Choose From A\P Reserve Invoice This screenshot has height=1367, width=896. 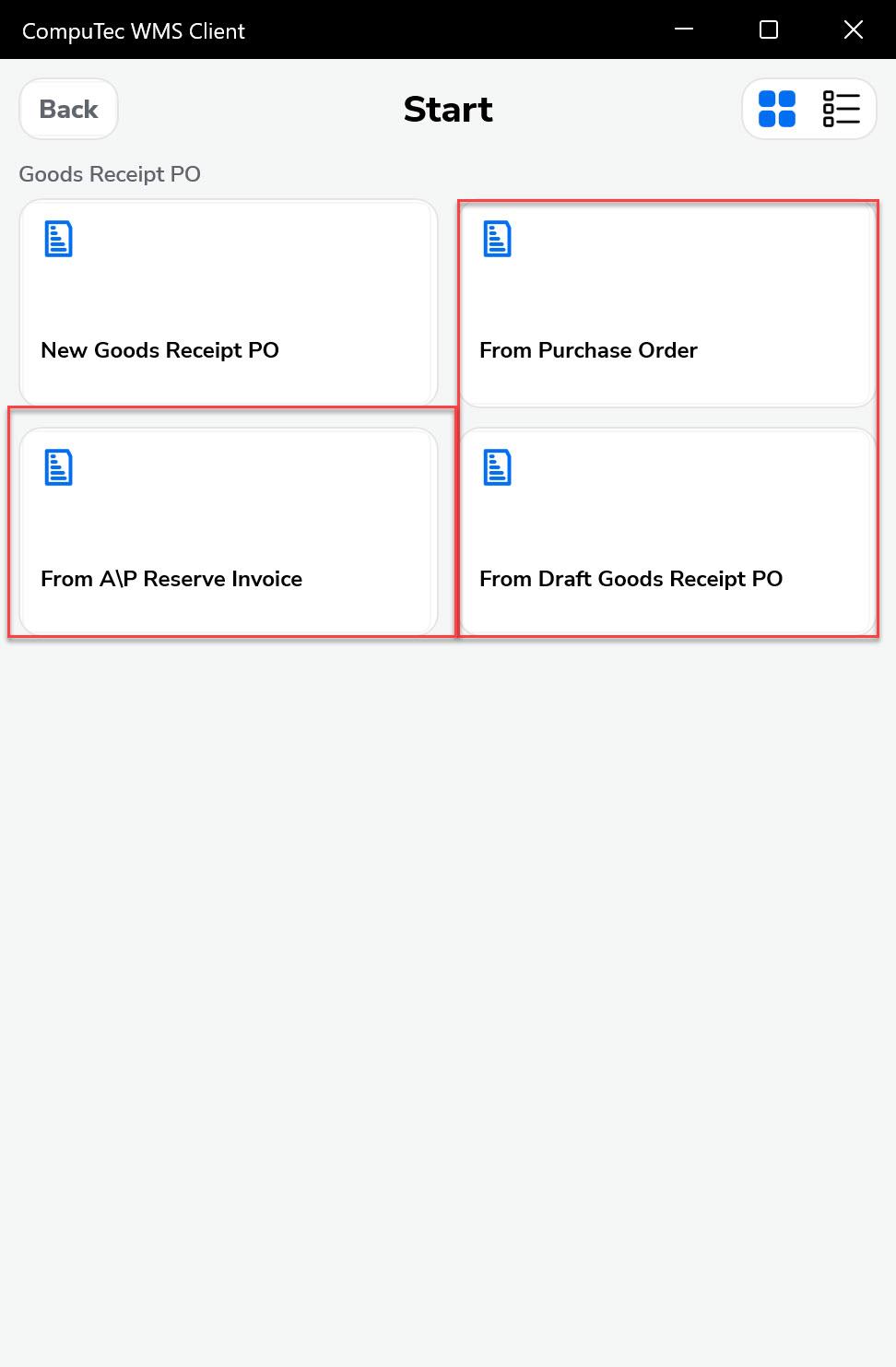[x=228, y=532]
